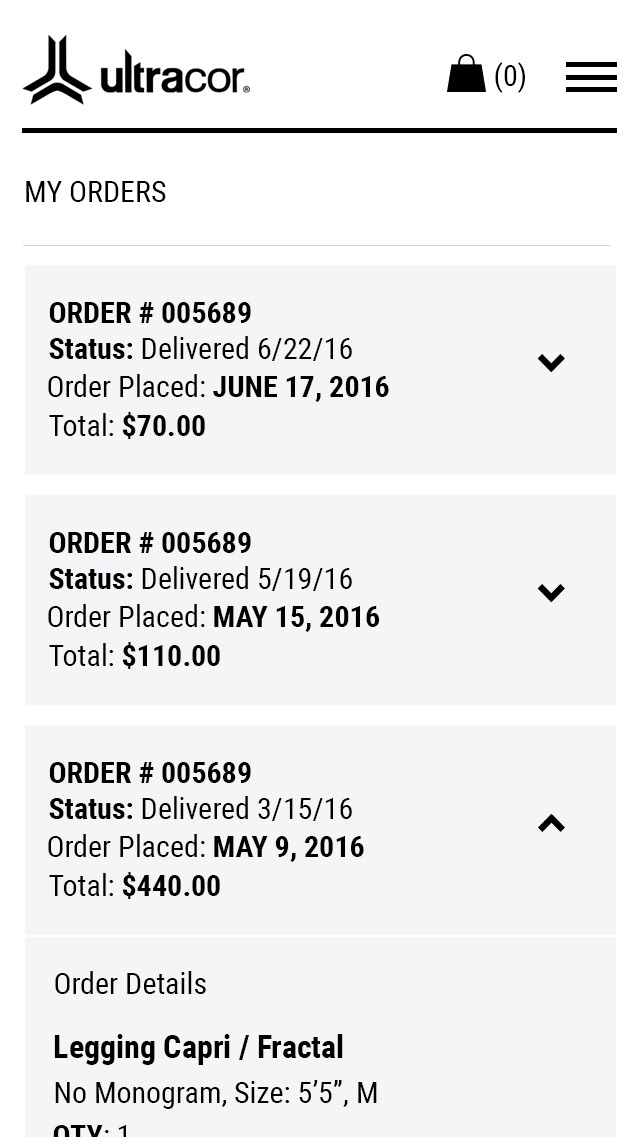Collapse the order placed May 9, 2016
The height and width of the screenshot is (1137, 640).
point(551,823)
